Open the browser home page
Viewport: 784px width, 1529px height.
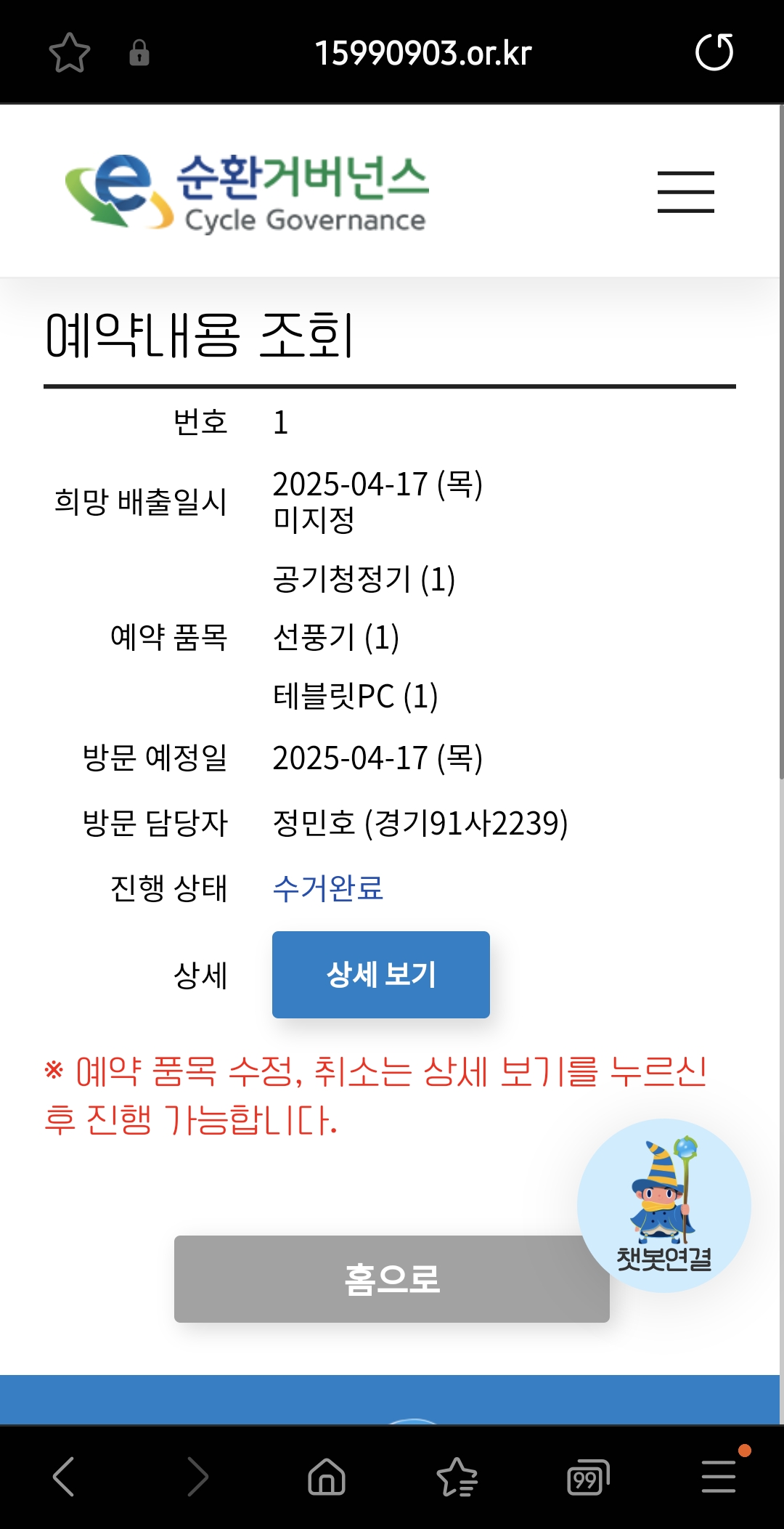(327, 1477)
